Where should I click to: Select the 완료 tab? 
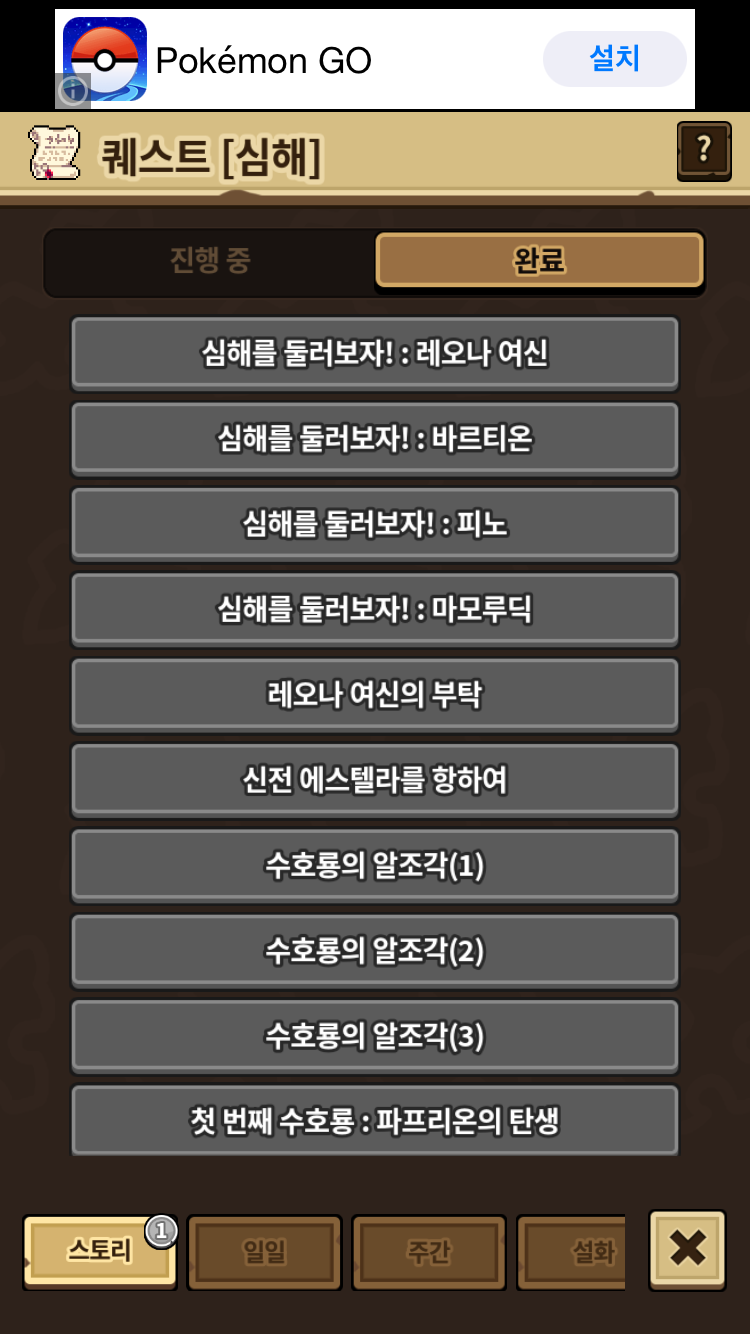pos(539,261)
